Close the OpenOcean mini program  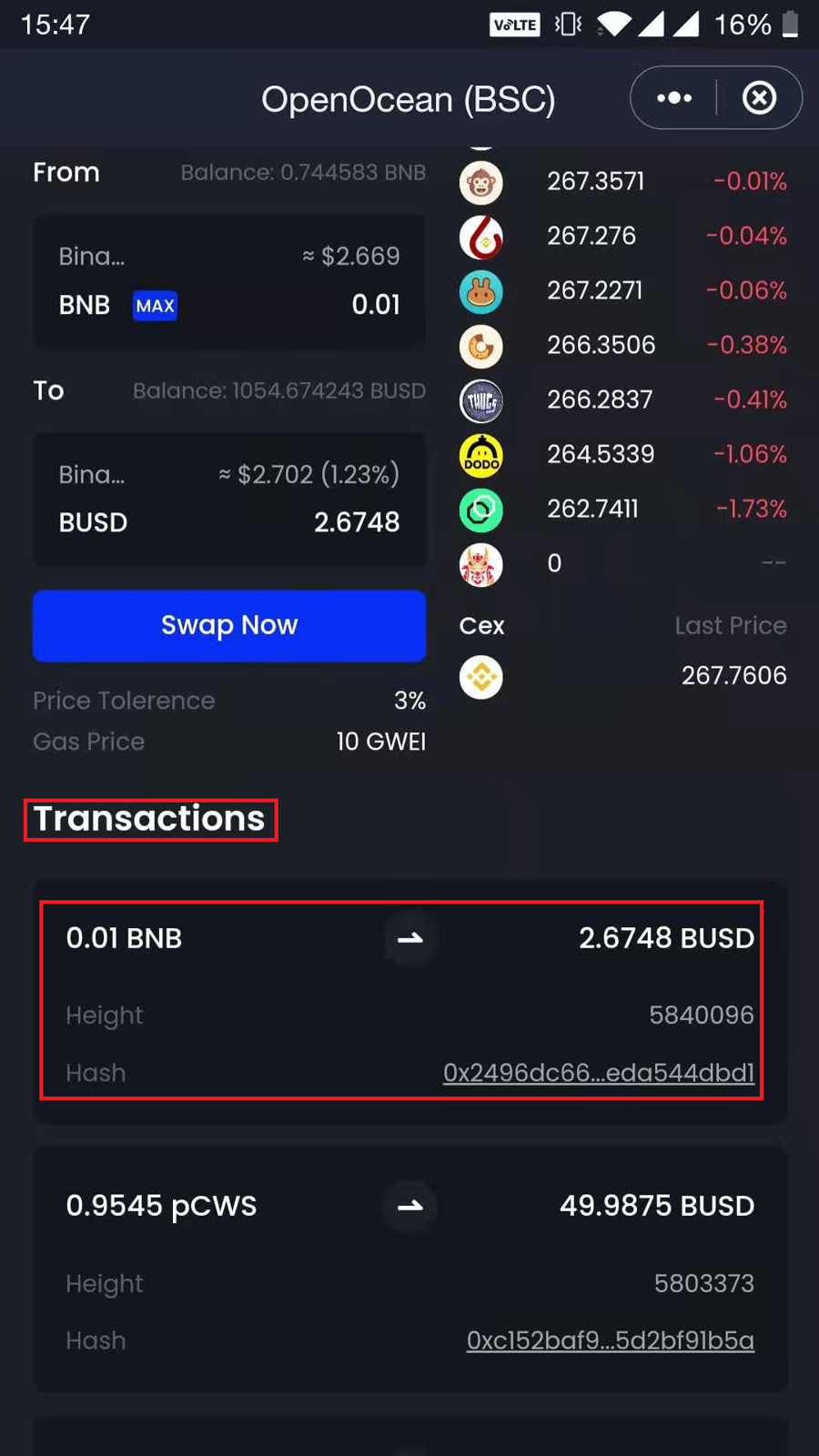759,98
